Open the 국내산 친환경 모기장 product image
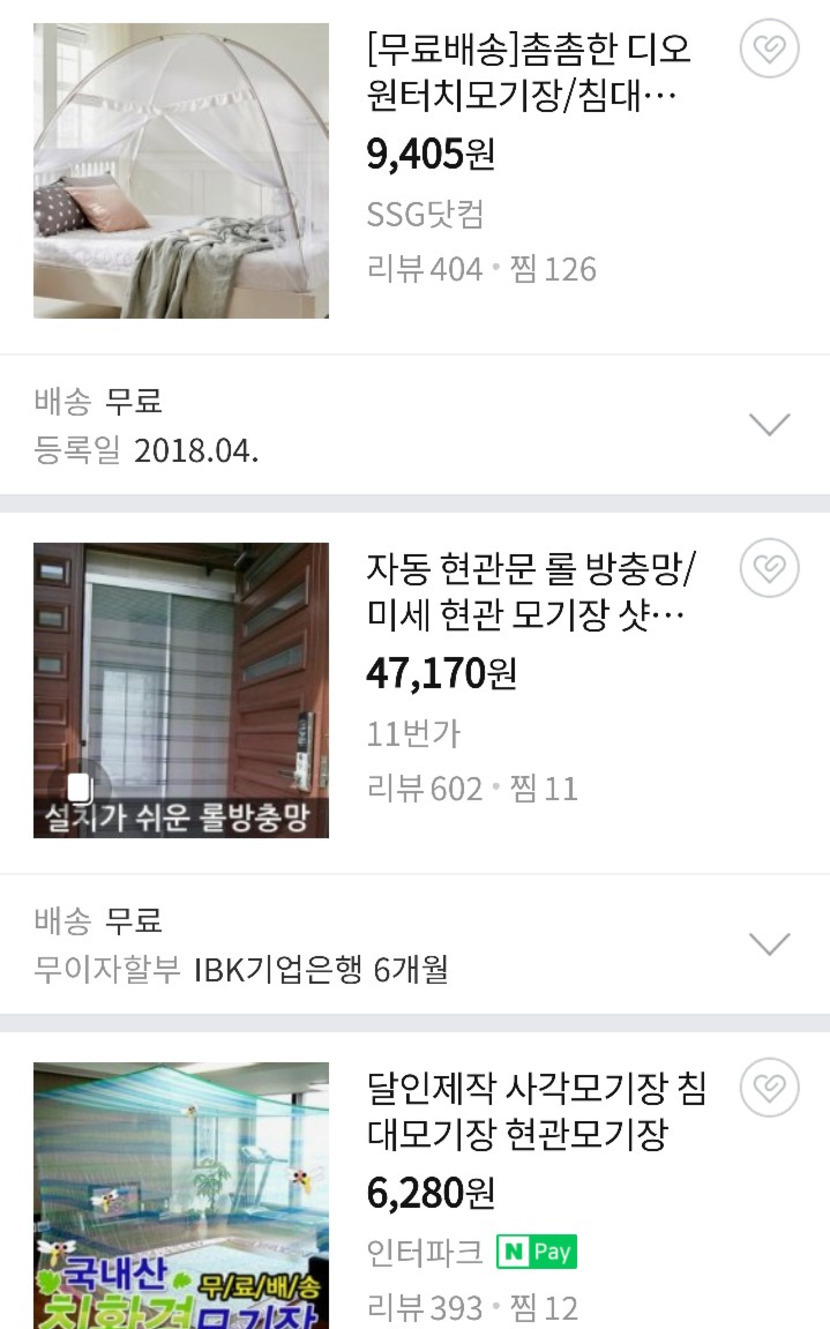 pos(181,1195)
